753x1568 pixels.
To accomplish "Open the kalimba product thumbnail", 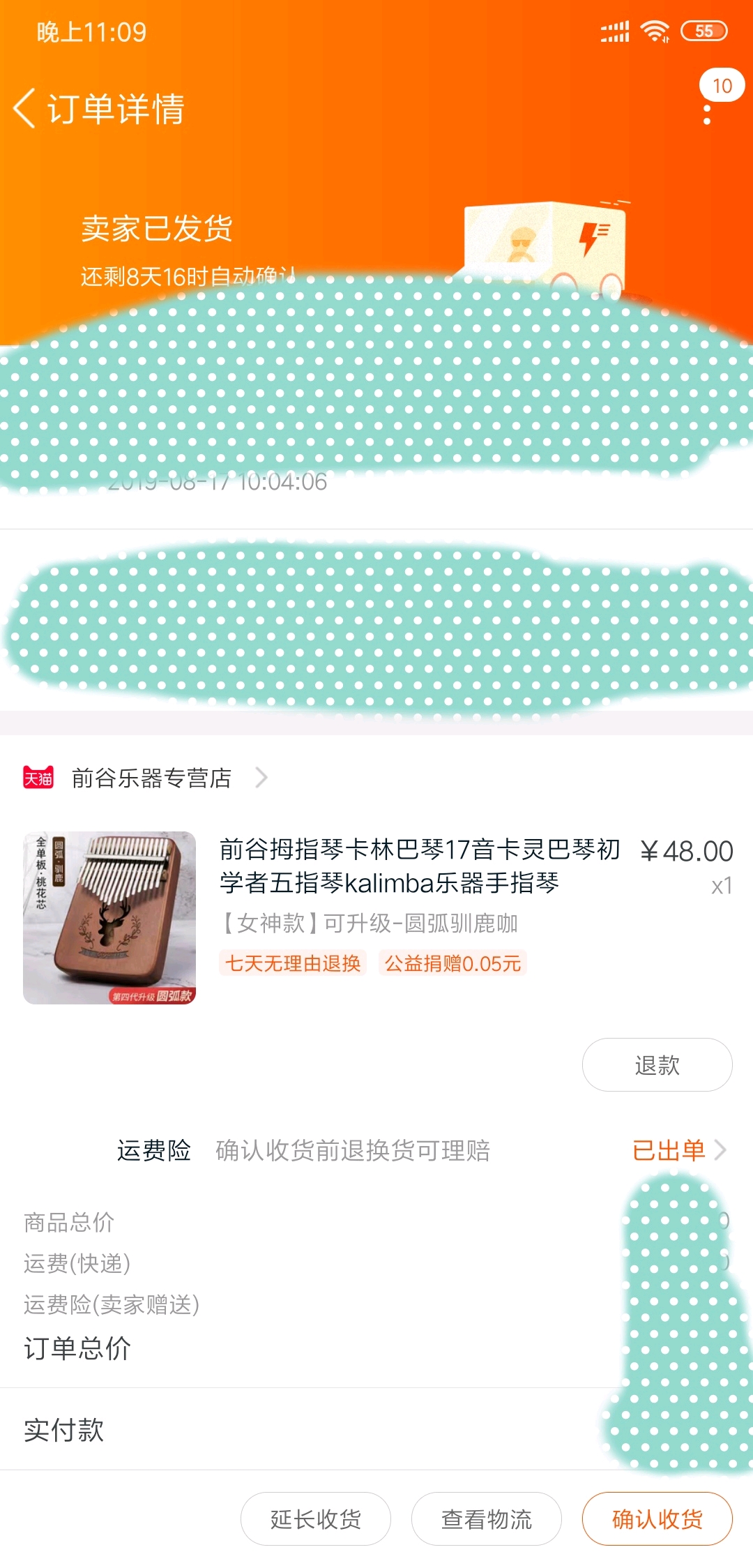I will (109, 918).
